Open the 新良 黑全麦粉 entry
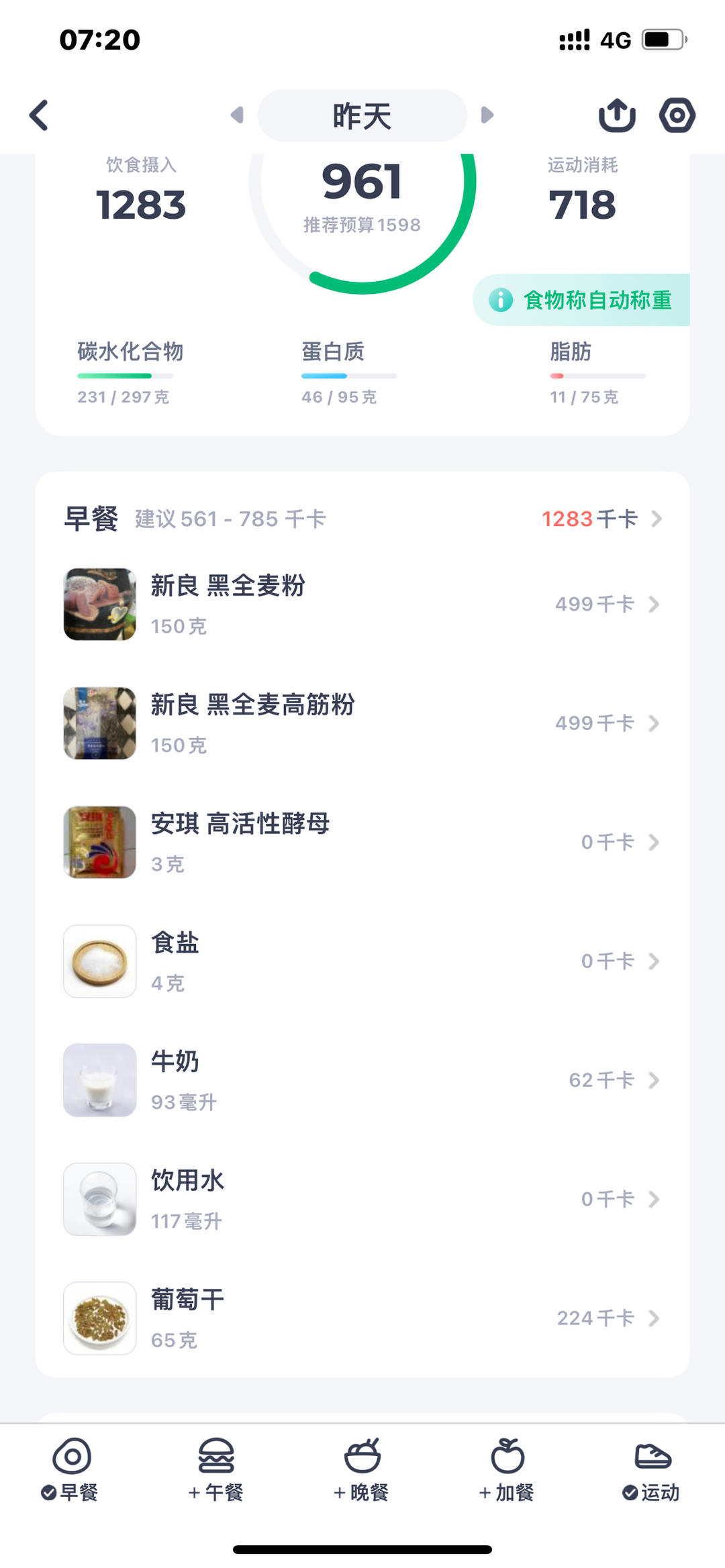 (362, 605)
